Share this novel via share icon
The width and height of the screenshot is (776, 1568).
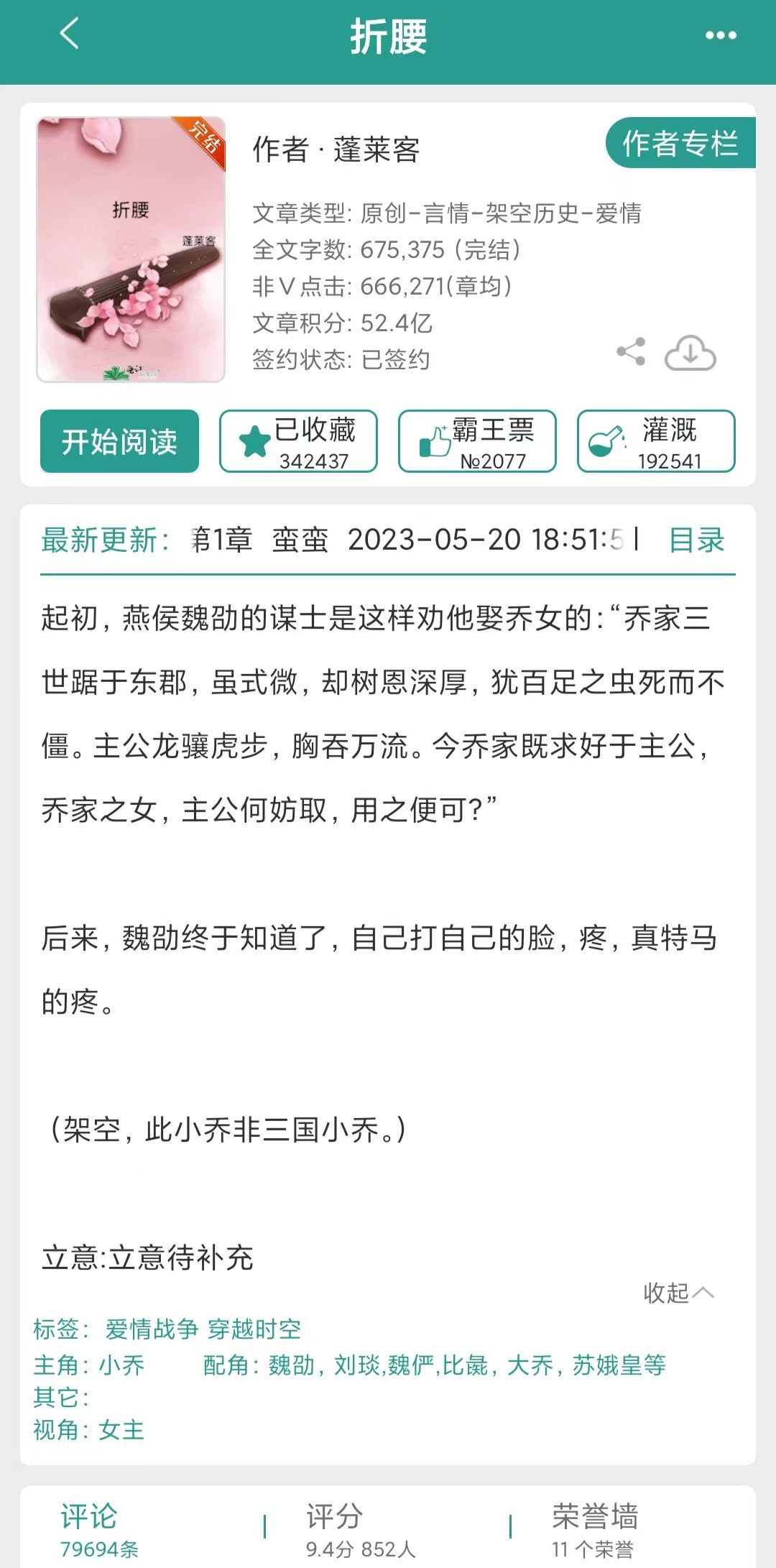point(631,352)
